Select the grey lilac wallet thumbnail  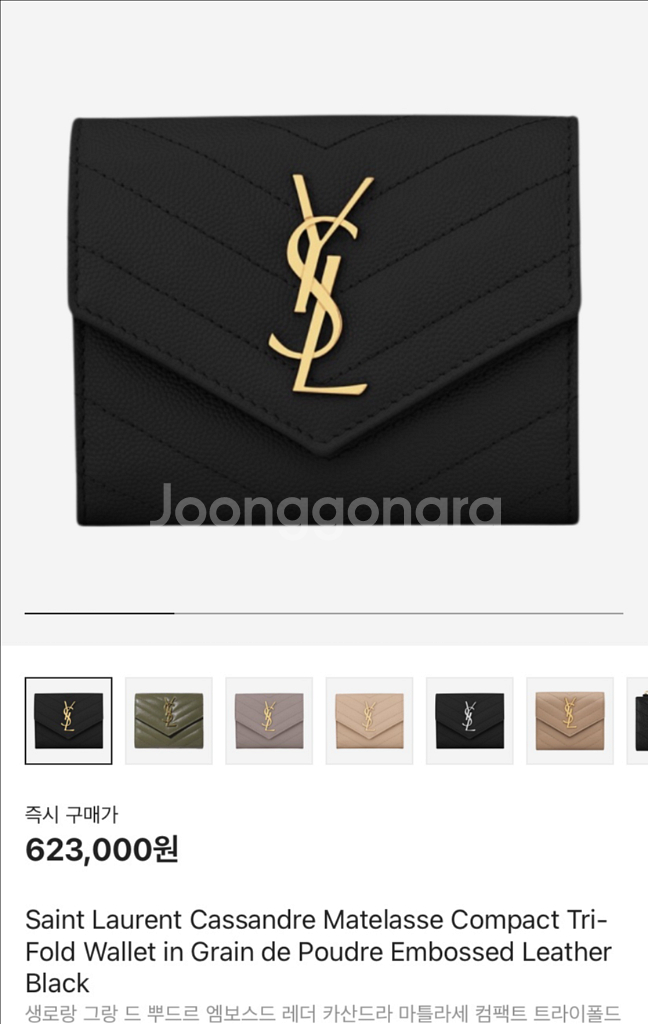point(269,720)
